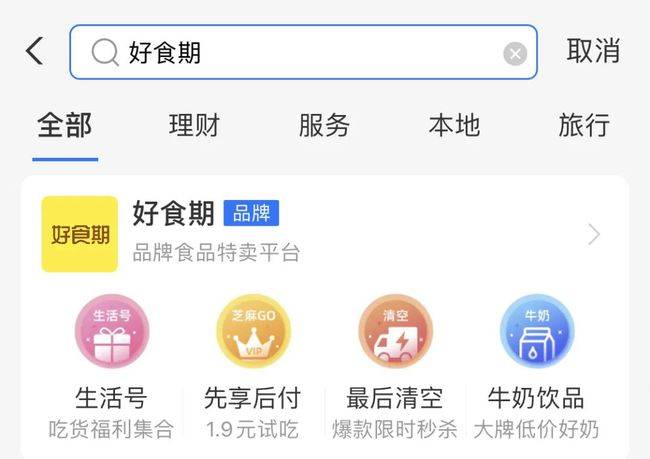
Task: Switch to the 服务 tab
Action: [x=324, y=126]
